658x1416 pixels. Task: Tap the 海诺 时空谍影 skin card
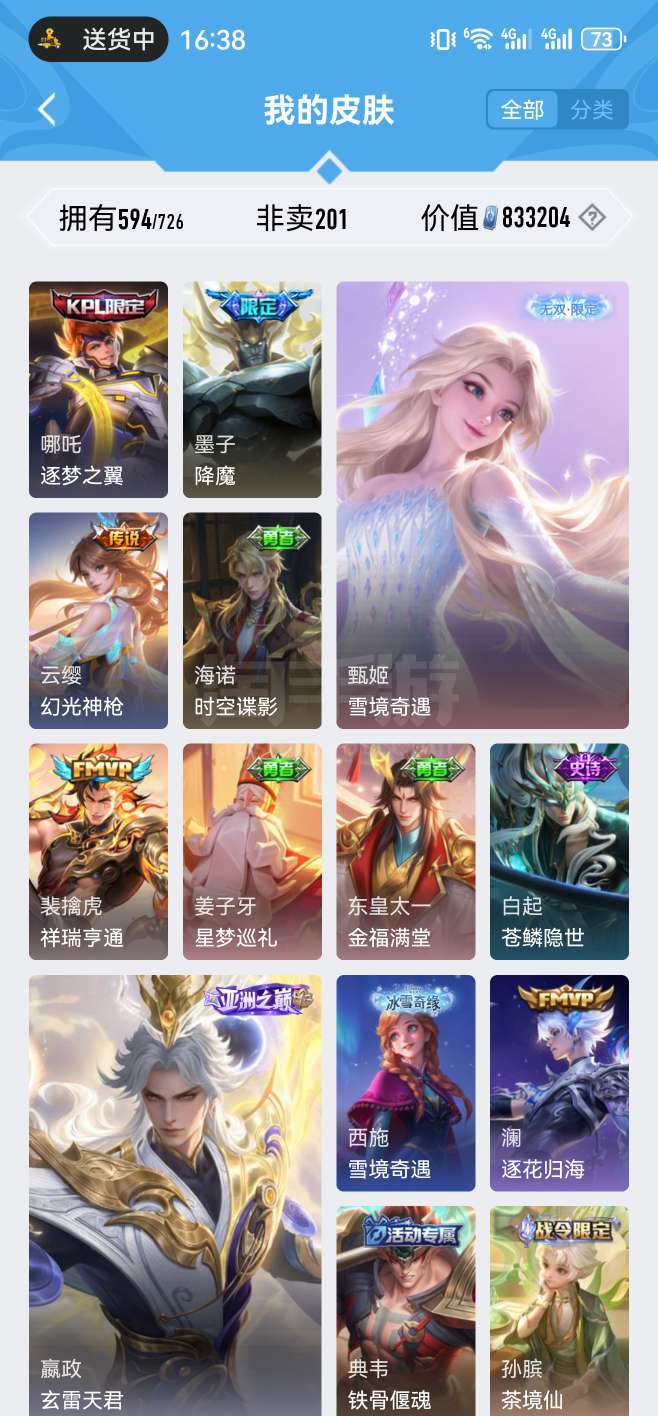tap(252, 620)
